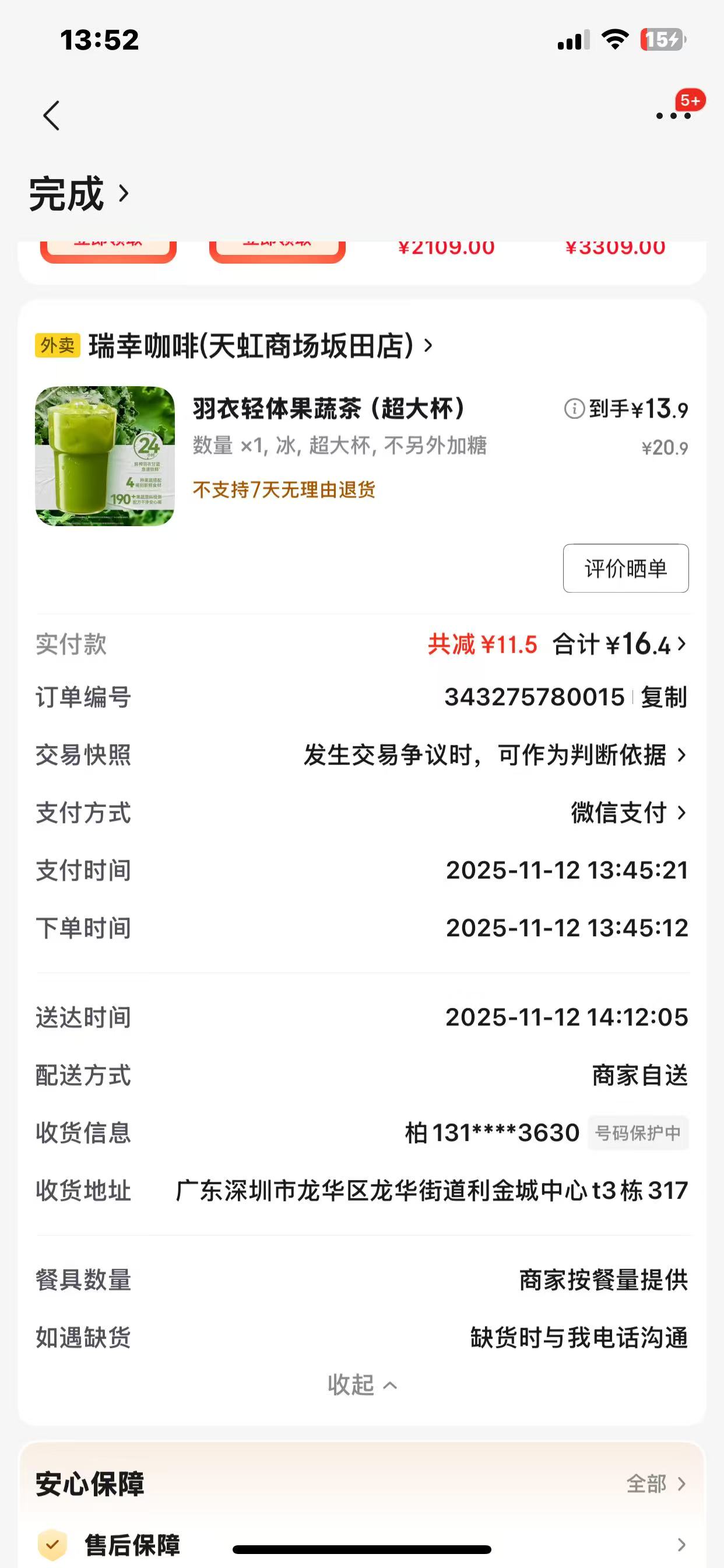Open the three-dot more menu
This screenshot has width=724, height=1568.
pyautogui.click(x=673, y=116)
